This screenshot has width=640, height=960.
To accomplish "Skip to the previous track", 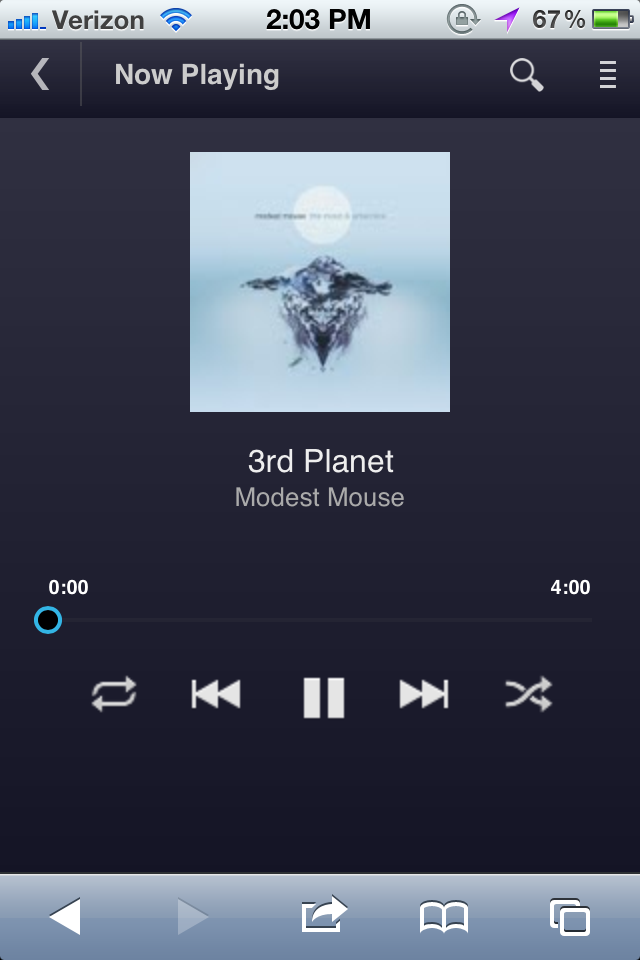I will (x=216, y=693).
